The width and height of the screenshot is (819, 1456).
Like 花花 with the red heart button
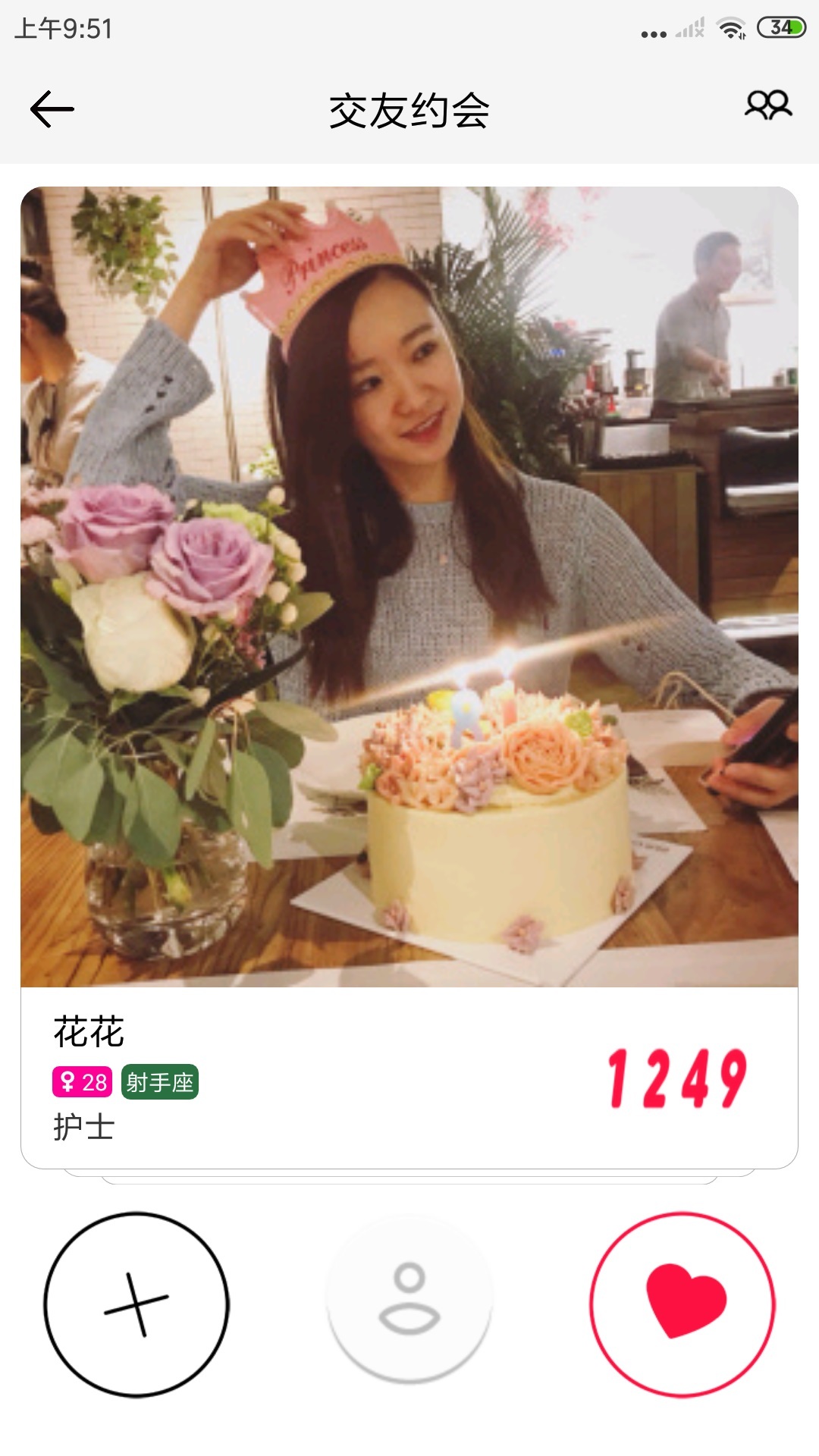(x=682, y=1304)
